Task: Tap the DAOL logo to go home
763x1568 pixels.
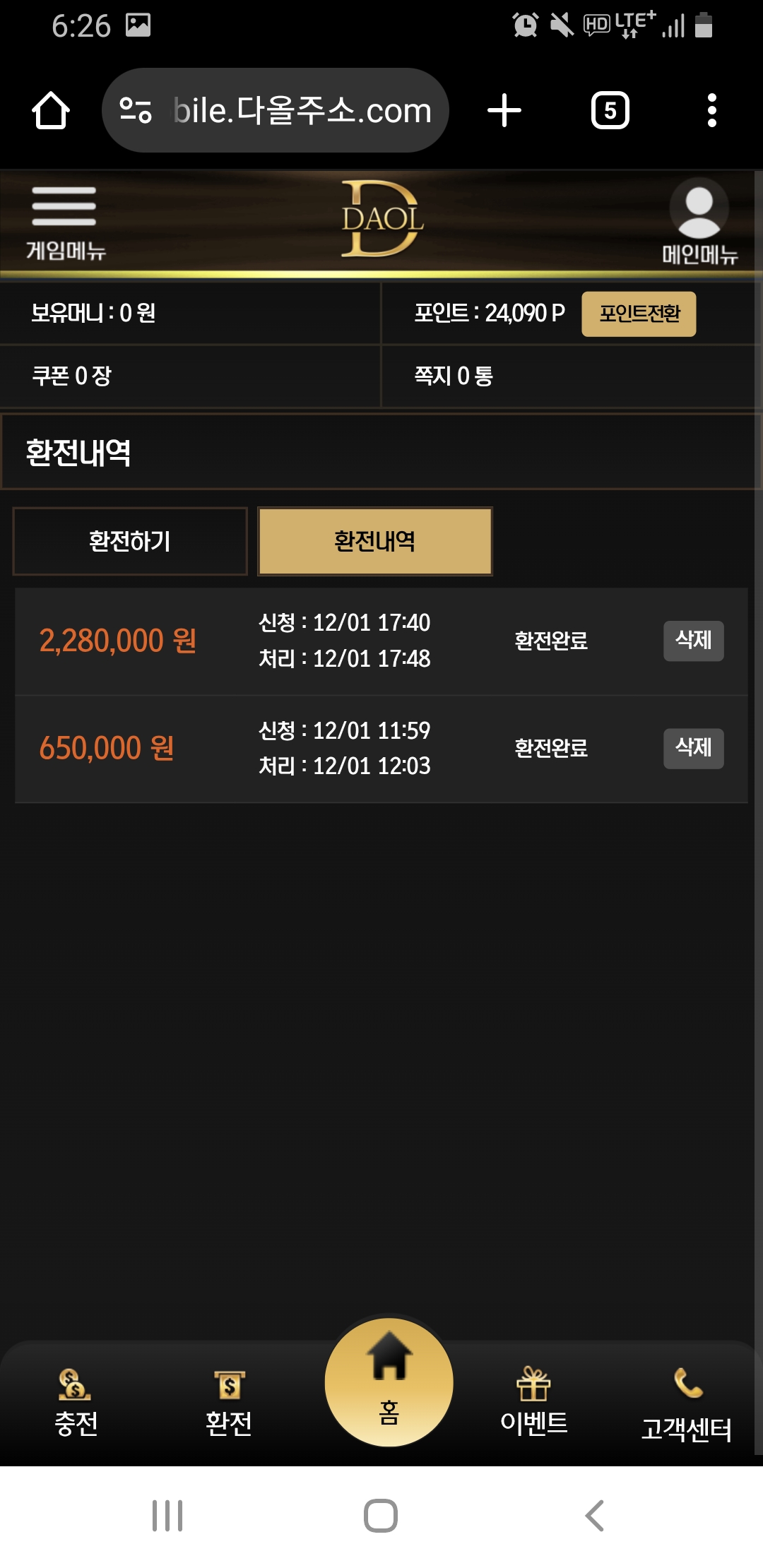Action: pyautogui.click(x=381, y=219)
